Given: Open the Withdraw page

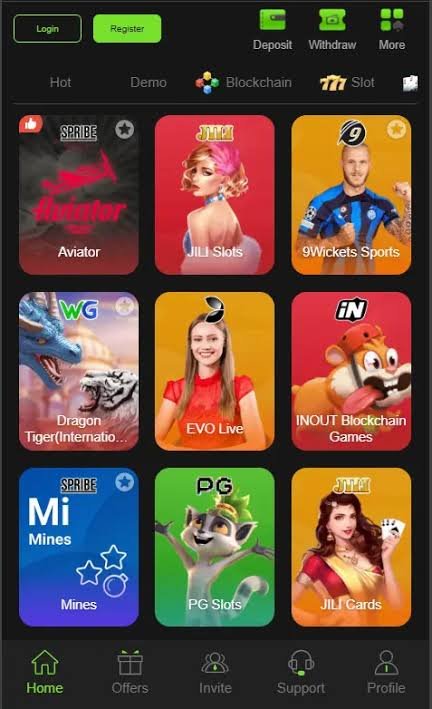Looking at the screenshot, I should click(332, 30).
